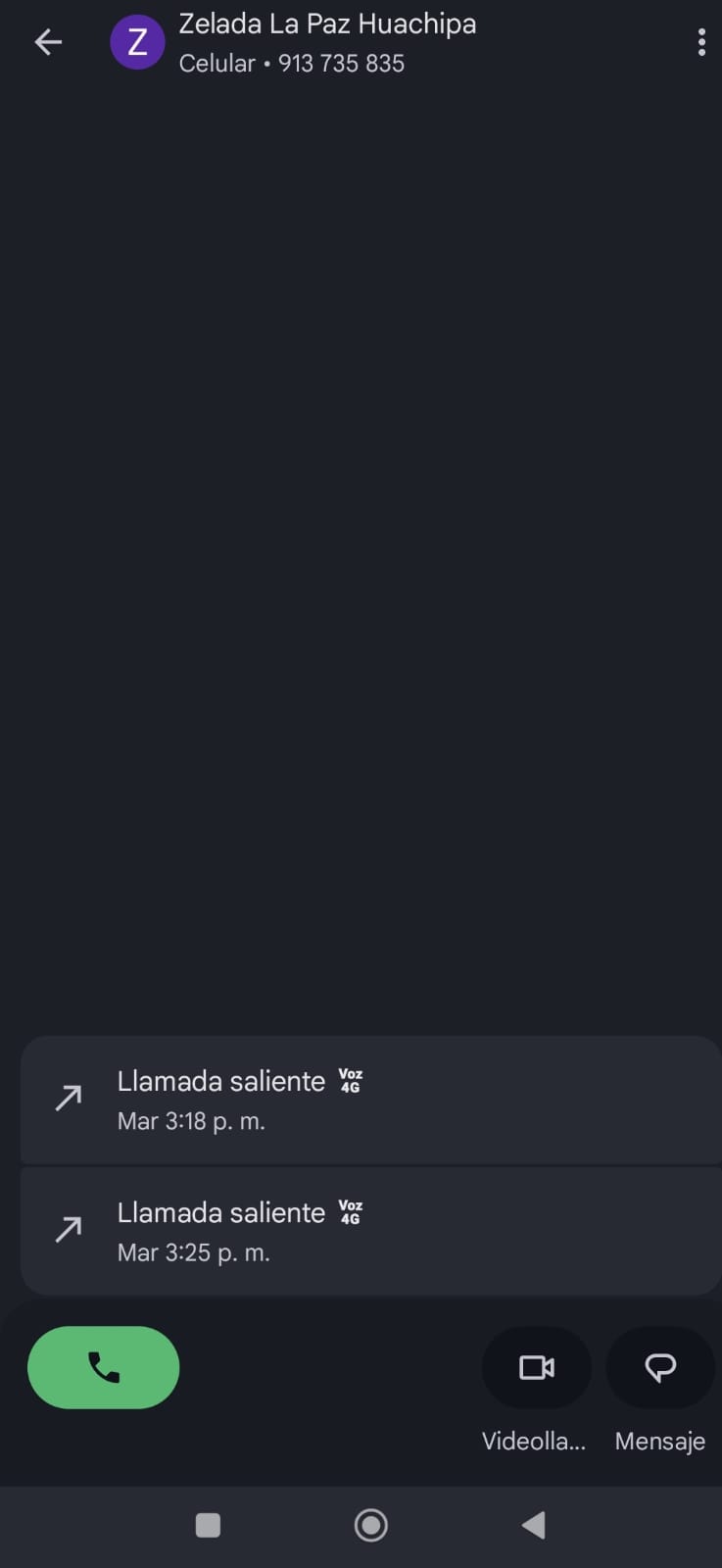Open recent apps from navigation bar
The image size is (722, 1568).
tap(208, 1525)
